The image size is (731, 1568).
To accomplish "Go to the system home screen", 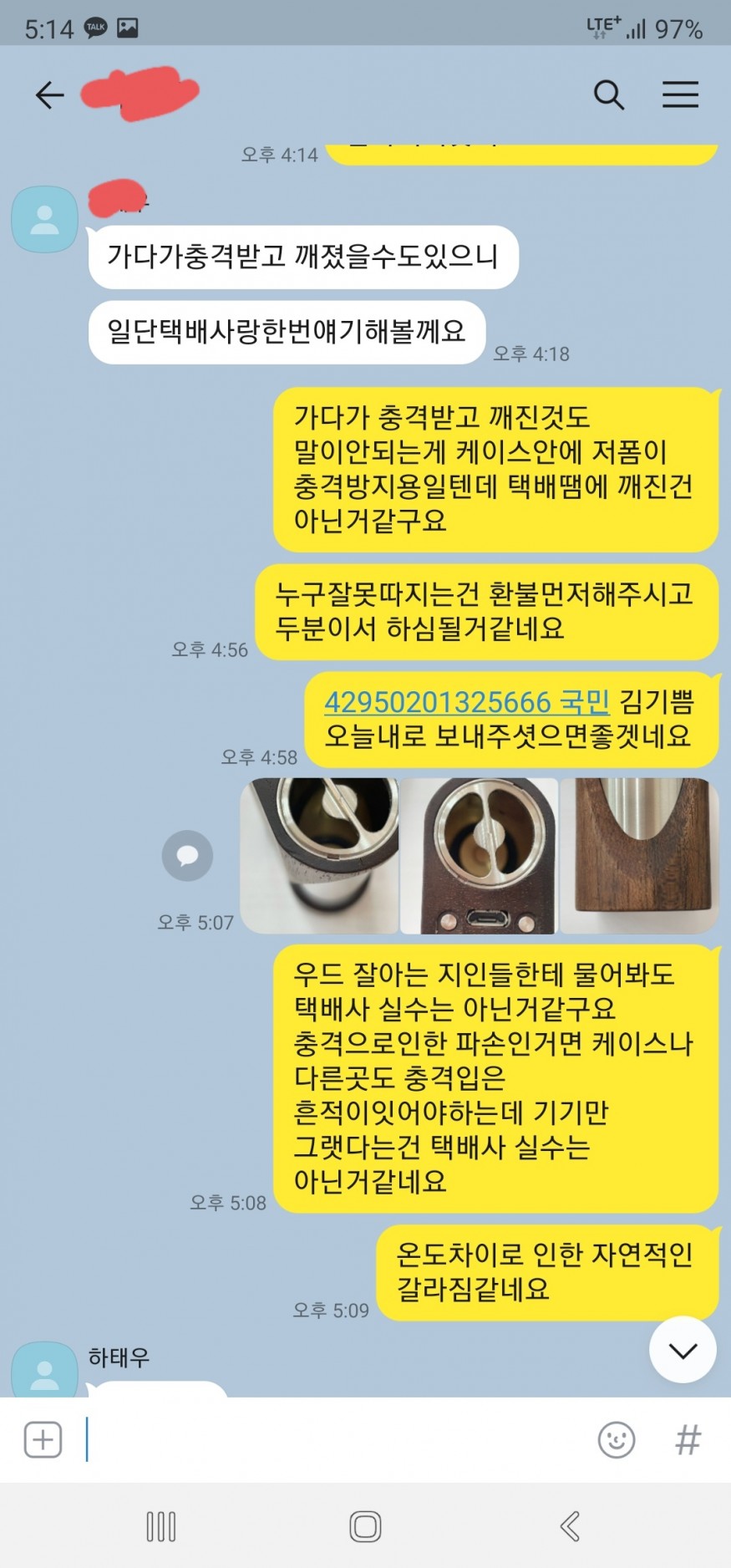I will [x=365, y=1526].
